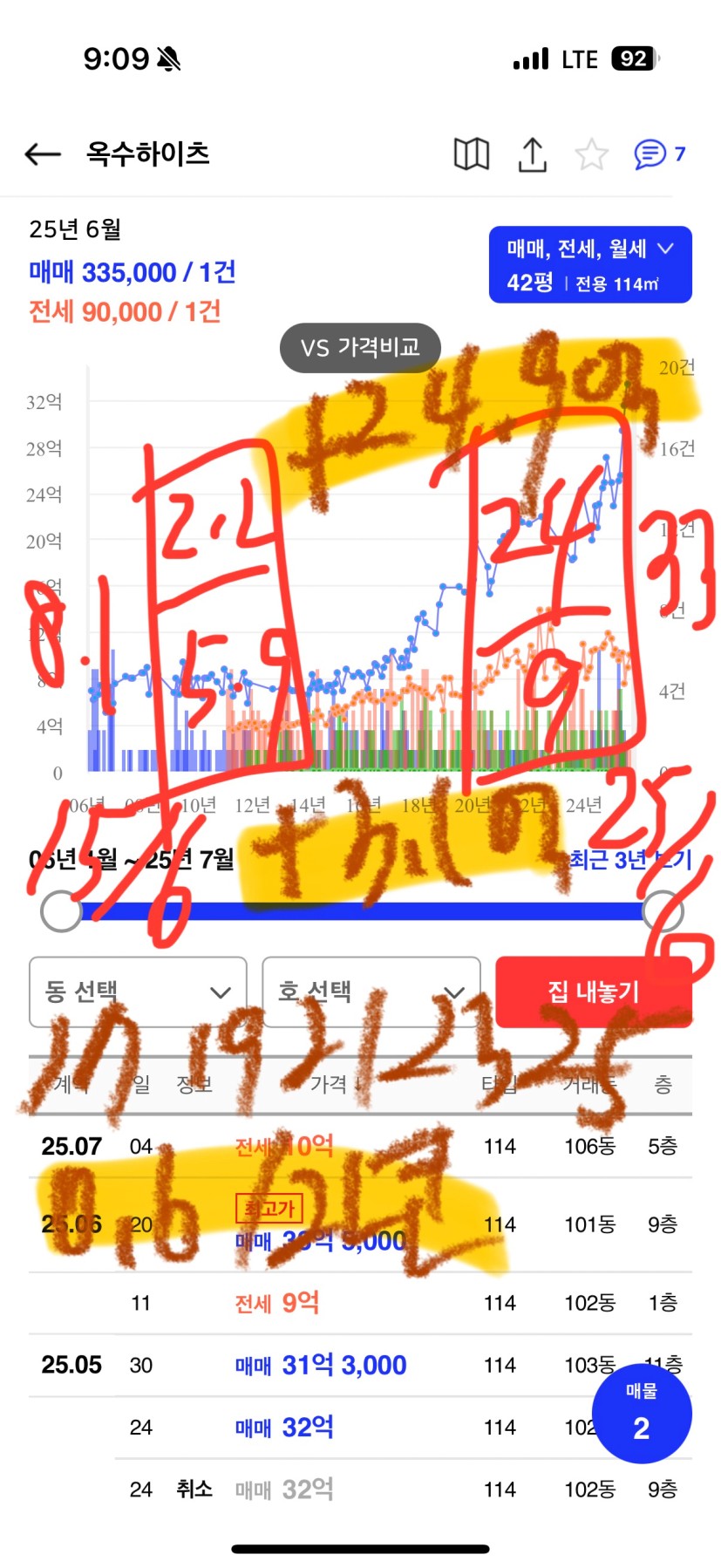Viewport: 721px width, 1568px height.
Task: Tap the VS 가격비교 button
Action: tap(360, 348)
